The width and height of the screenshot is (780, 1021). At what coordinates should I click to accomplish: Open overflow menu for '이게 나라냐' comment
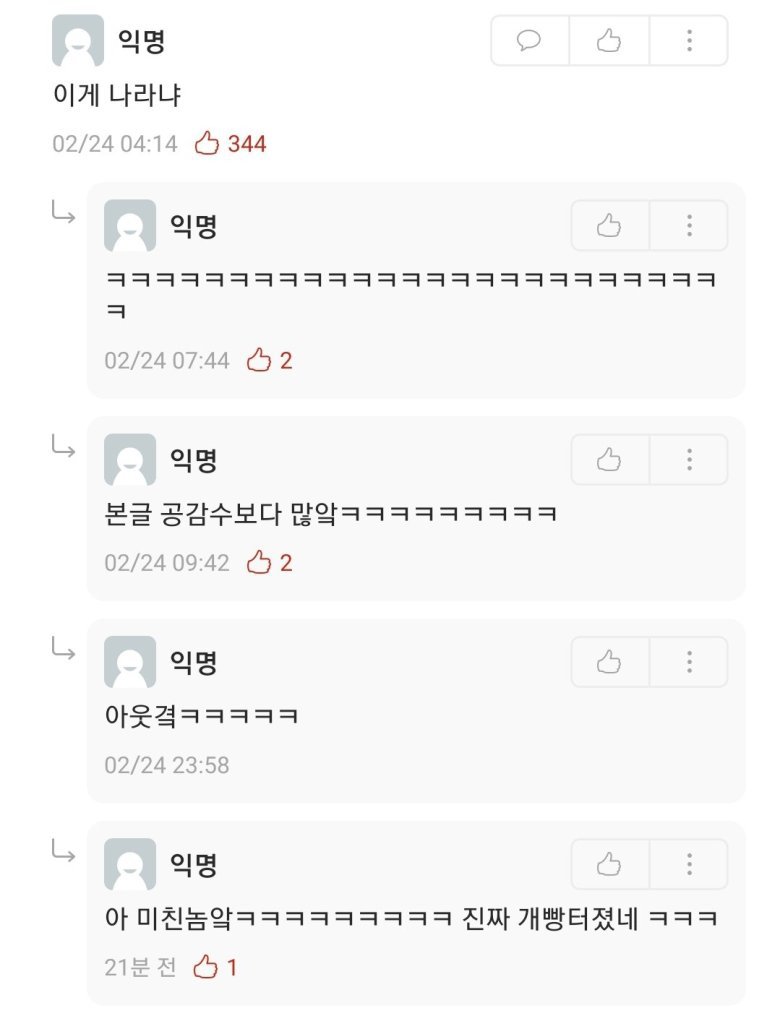coord(689,41)
